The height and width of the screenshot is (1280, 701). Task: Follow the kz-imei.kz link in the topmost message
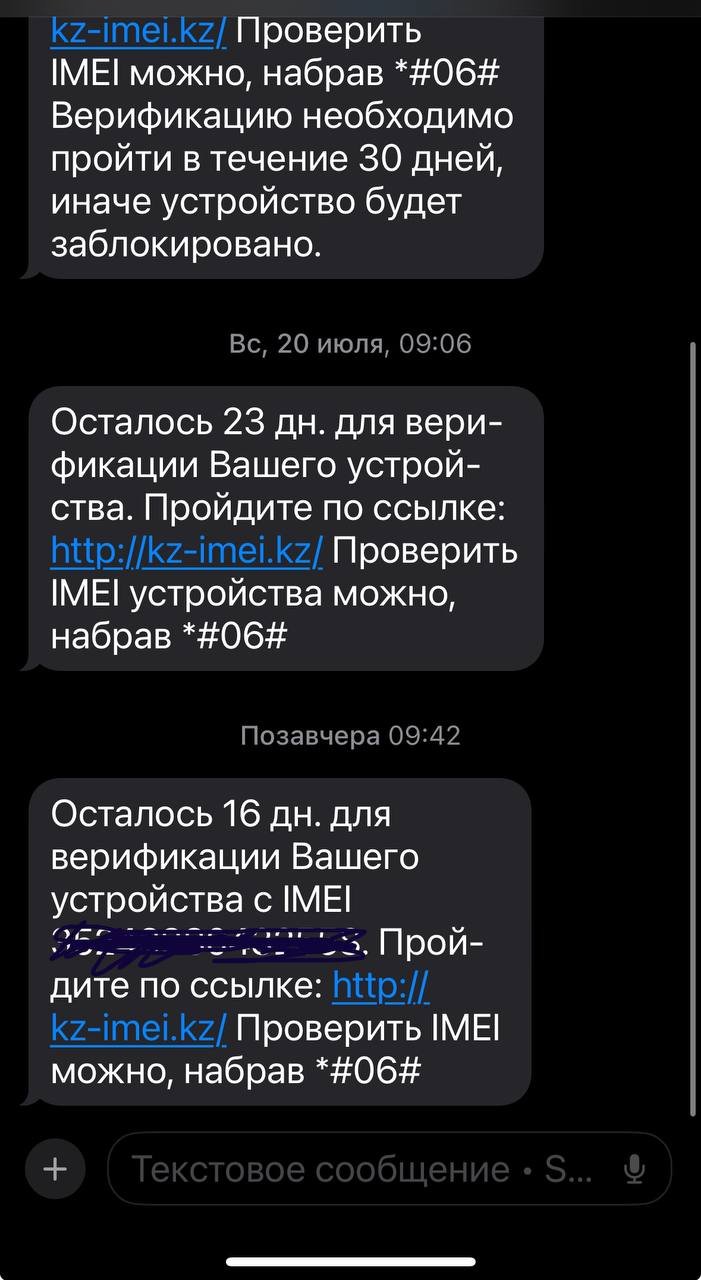[138, 31]
